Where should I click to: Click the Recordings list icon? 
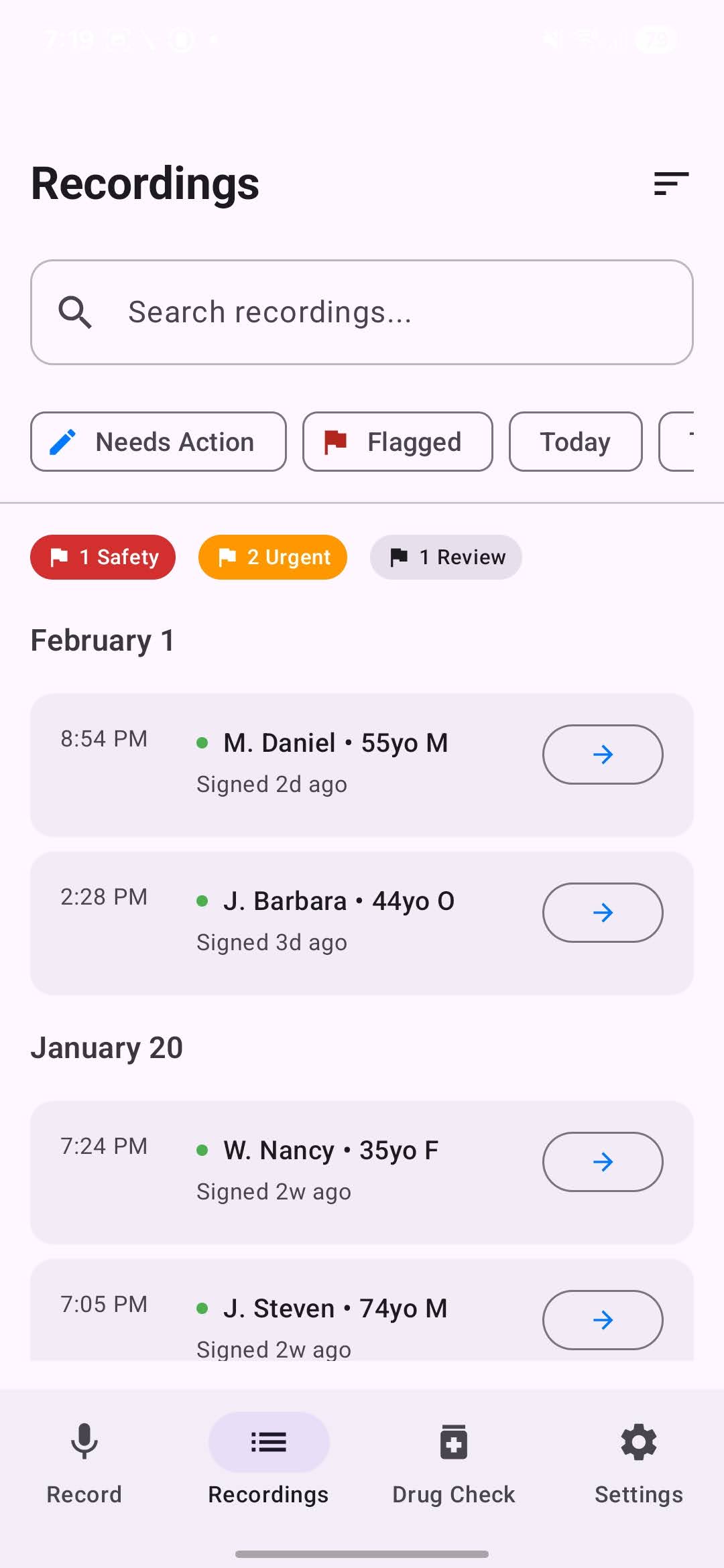pyautogui.click(x=268, y=1442)
